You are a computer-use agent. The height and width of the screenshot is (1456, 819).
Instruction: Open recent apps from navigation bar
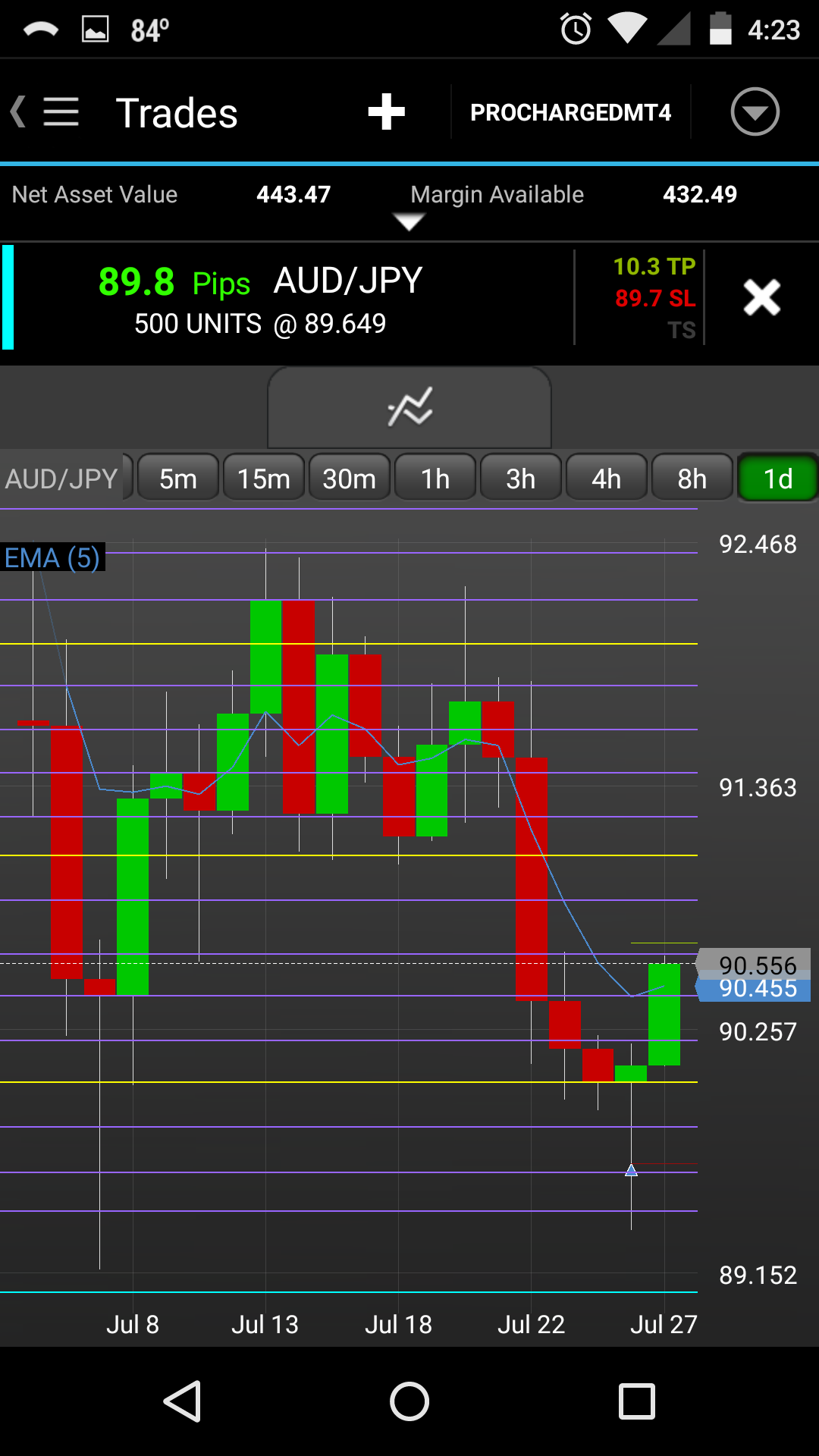636,1401
